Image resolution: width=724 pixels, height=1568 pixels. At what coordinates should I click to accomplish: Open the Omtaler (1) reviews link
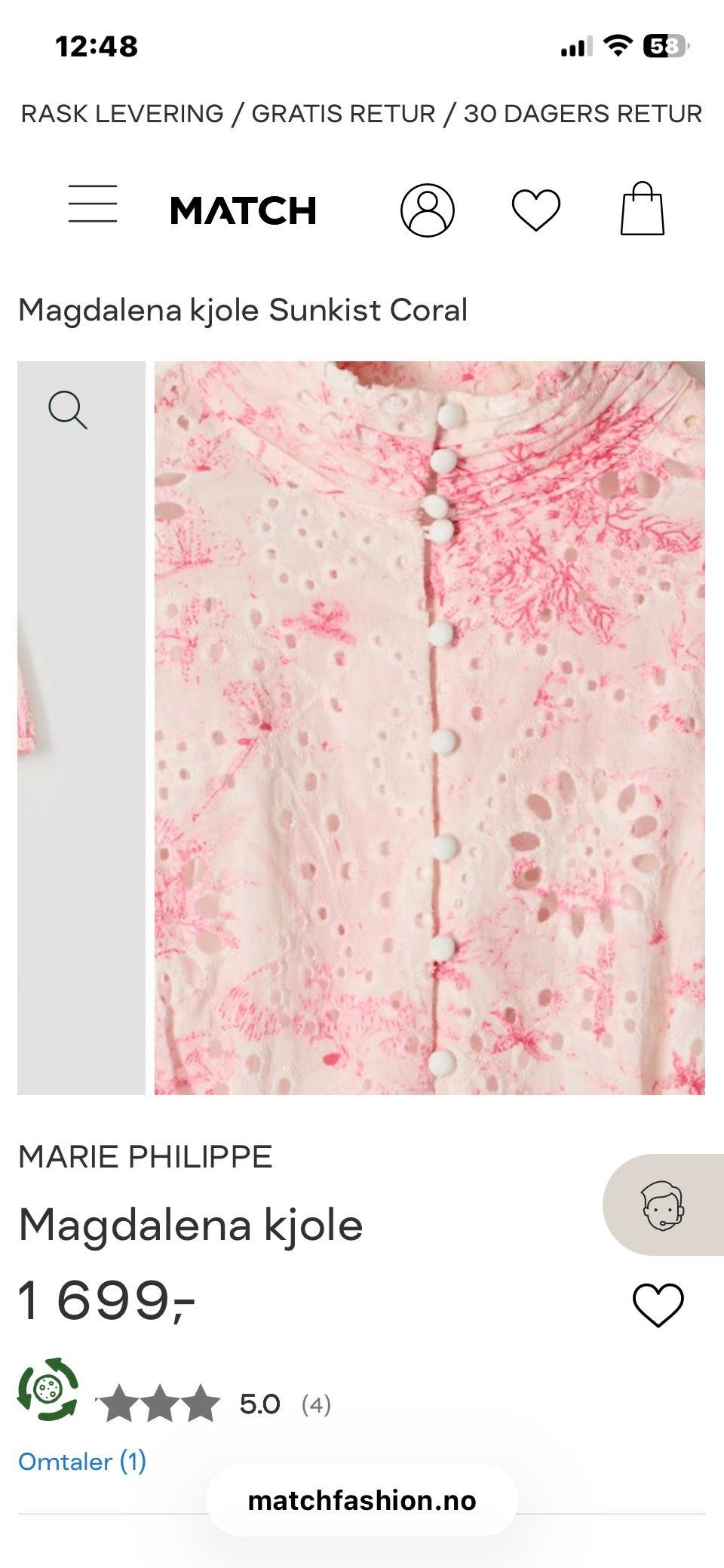pos(82,1461)
